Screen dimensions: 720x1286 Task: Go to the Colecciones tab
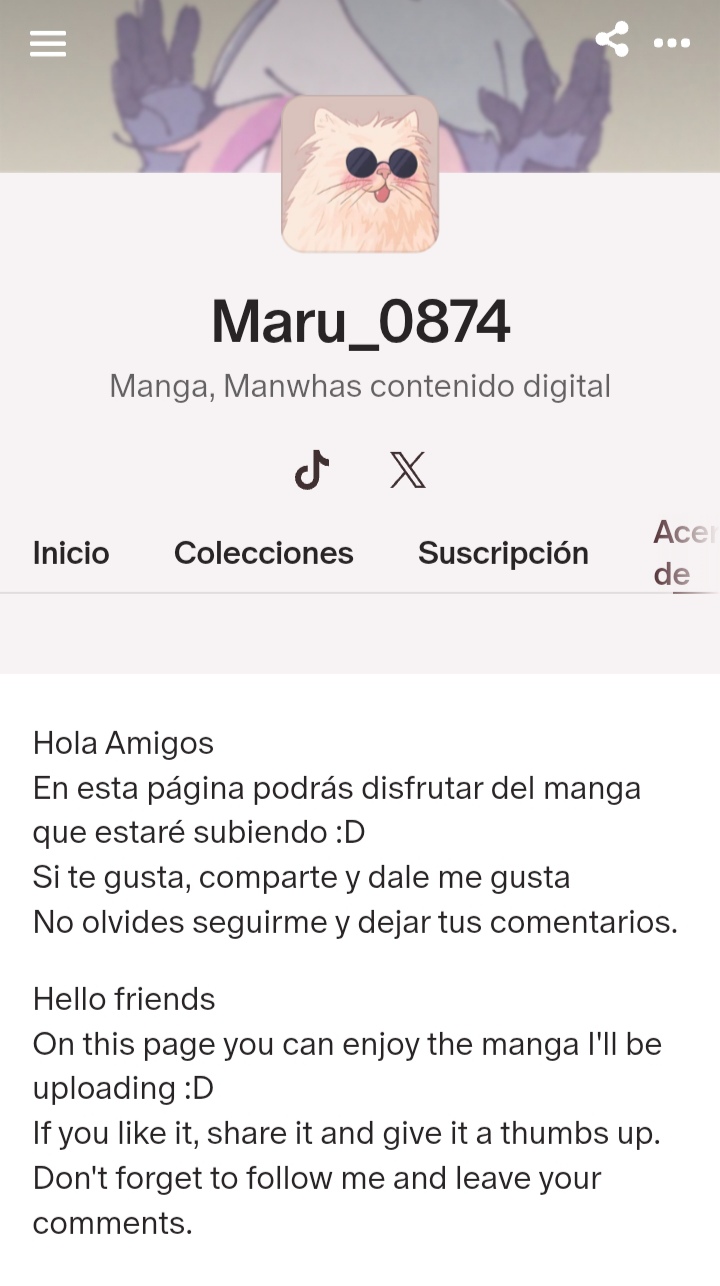264,553
